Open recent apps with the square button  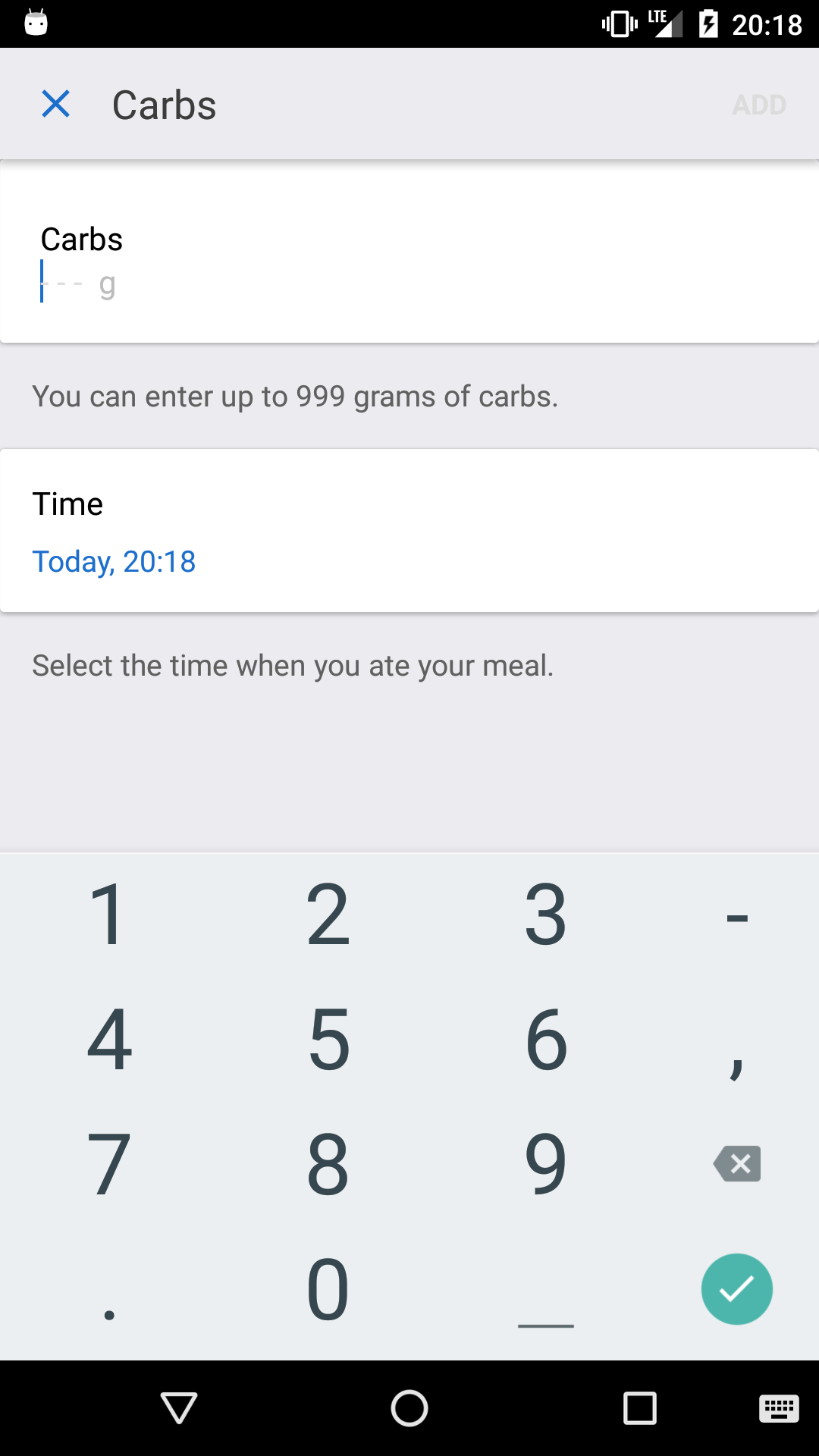coord(639,1408)
